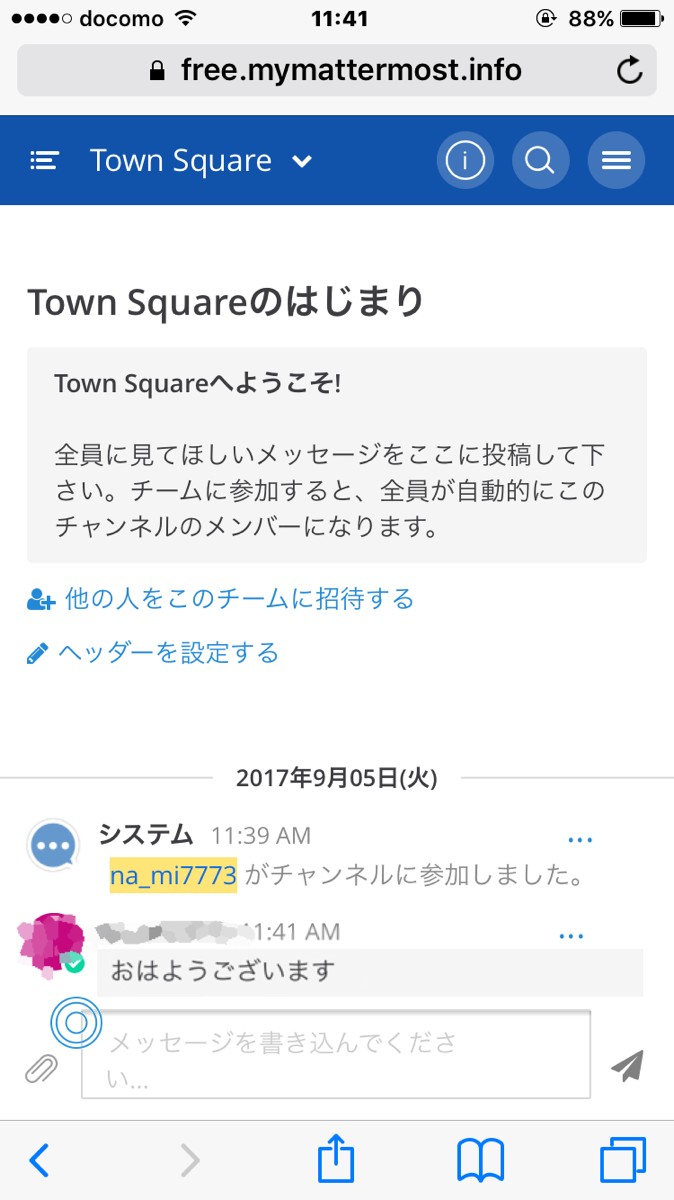The height and width of the screenshot is (1200, 674).
Task: Open options dots on the おはようございます message
Action: tap(571, 936)
